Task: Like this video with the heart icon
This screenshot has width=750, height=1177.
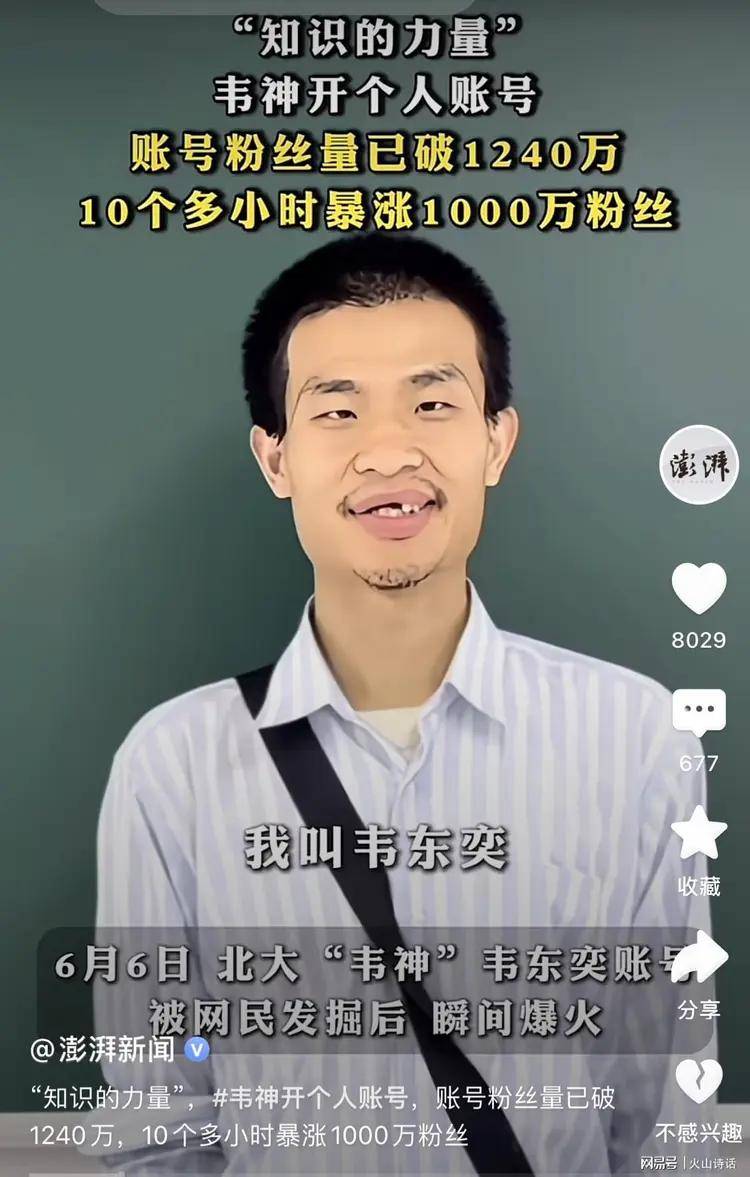Action: 699,589
